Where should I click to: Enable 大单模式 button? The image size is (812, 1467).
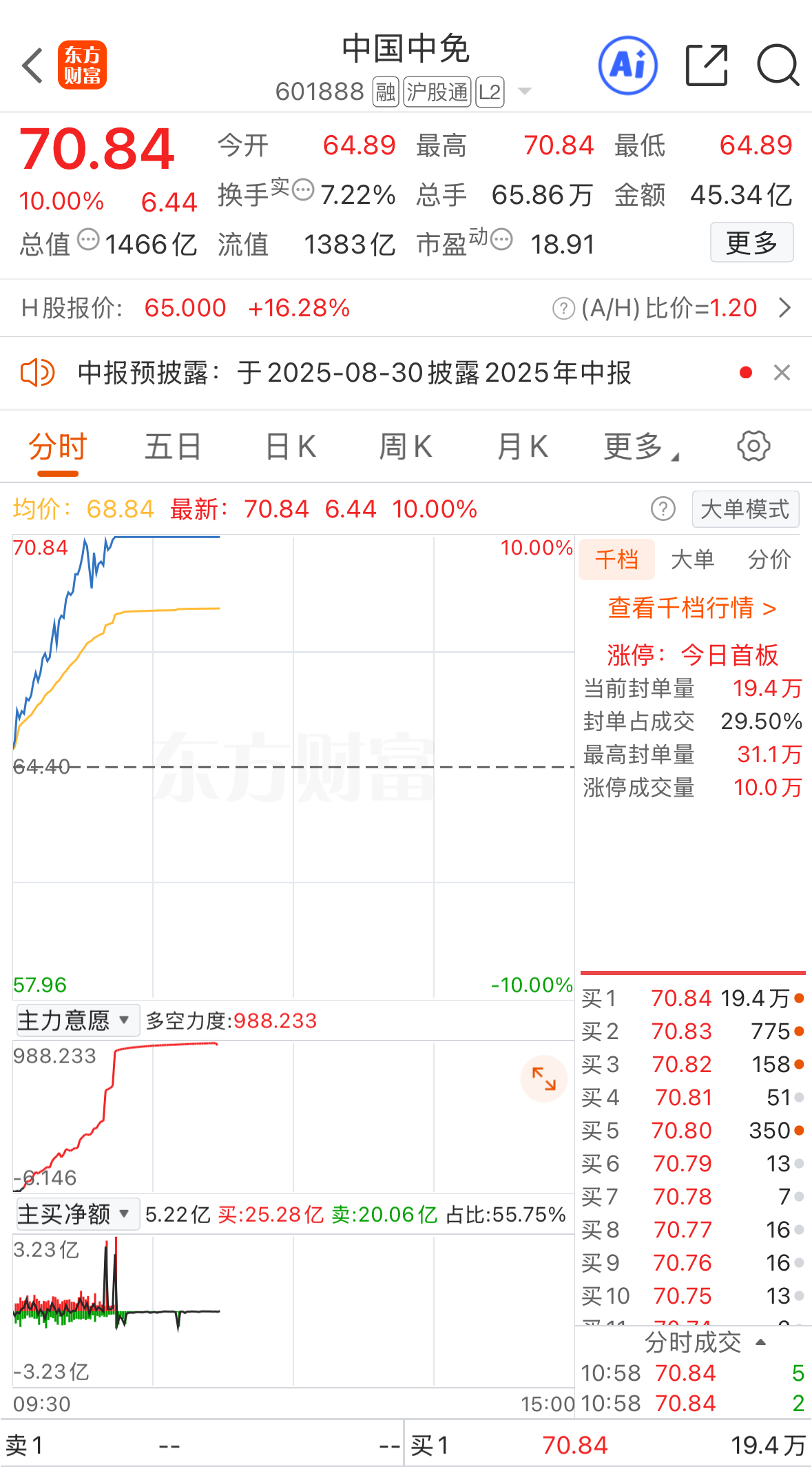pos(745,509)
